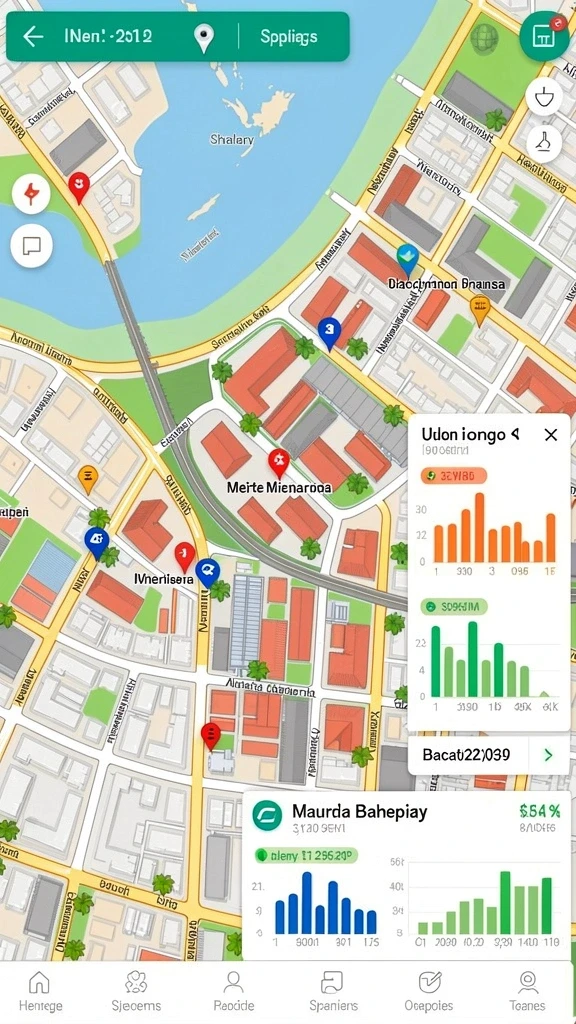The height and width of the screenshot is (1024, 576).
Task: Tap the back arrow in the green bar
Action: (33, 37)
